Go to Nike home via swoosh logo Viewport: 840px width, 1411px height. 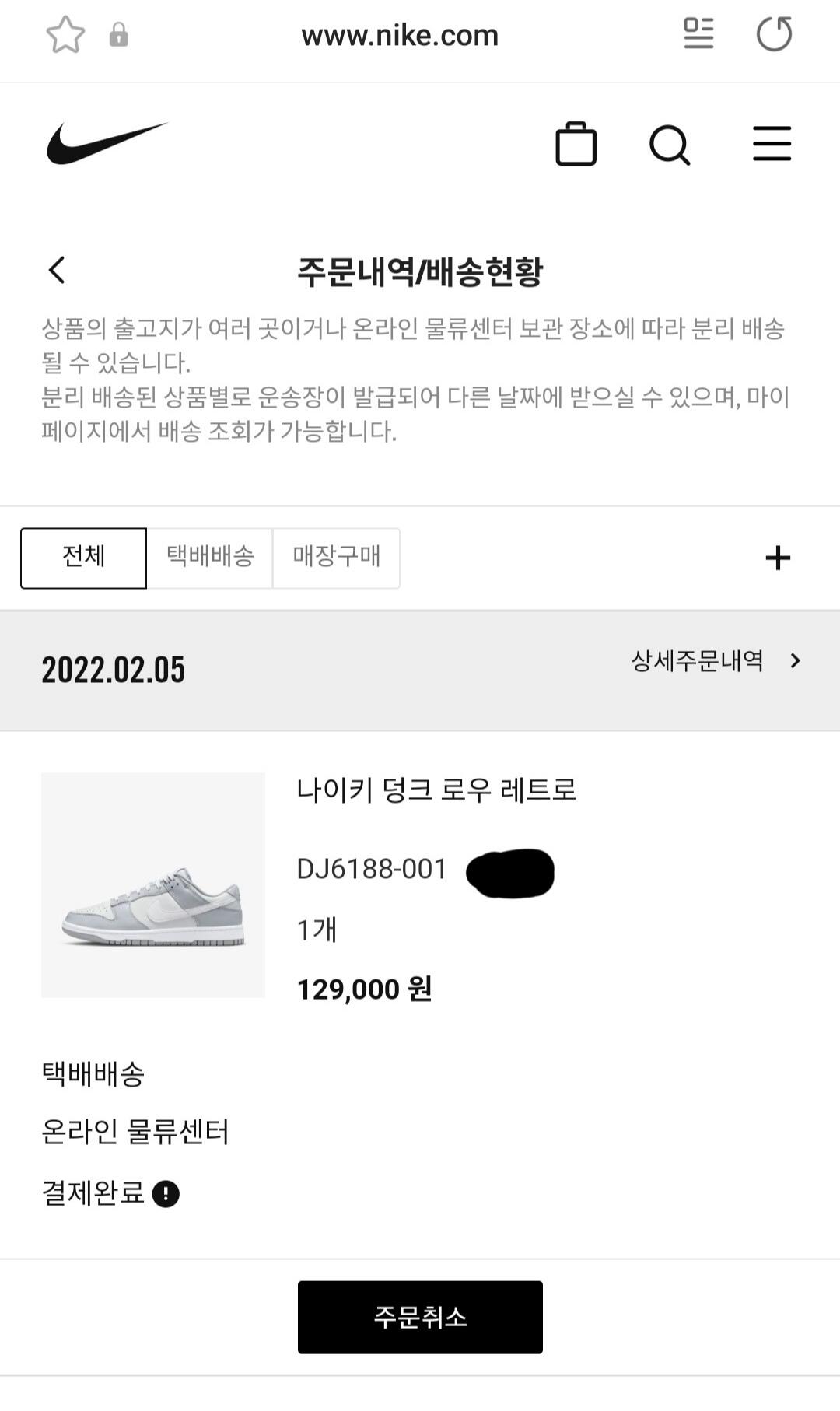107,143
